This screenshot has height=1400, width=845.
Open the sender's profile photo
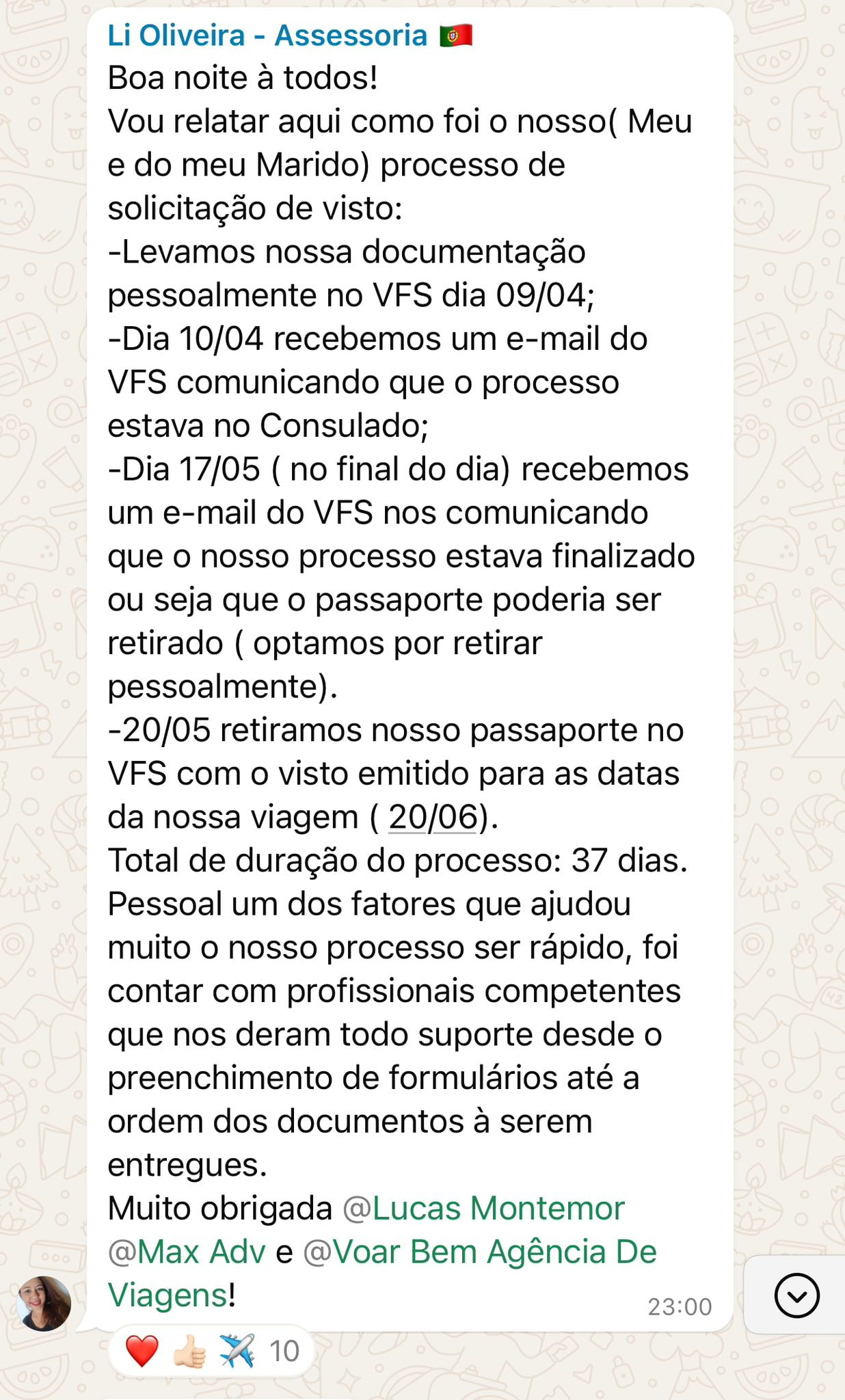[44, 1303]
